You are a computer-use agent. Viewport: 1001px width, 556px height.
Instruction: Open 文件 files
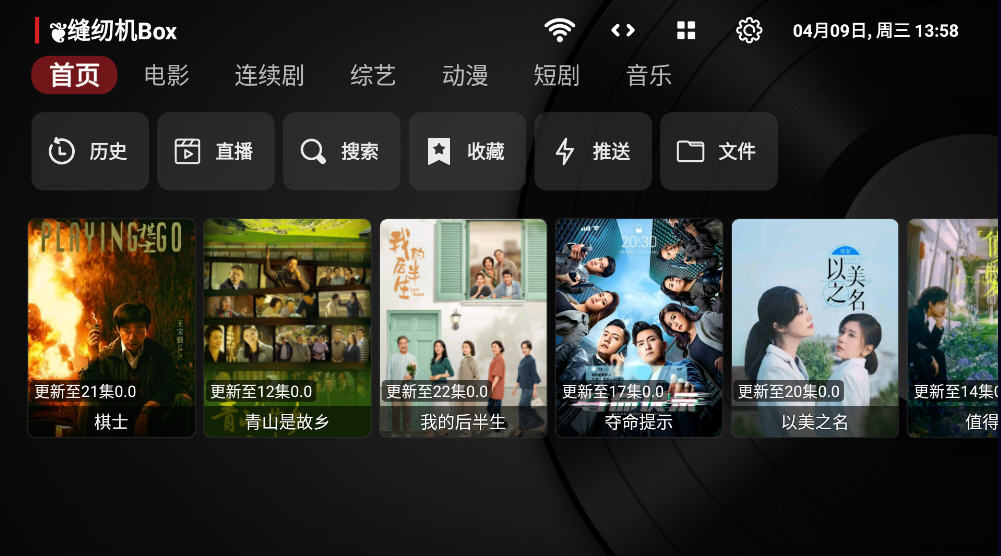click(718, 151)
